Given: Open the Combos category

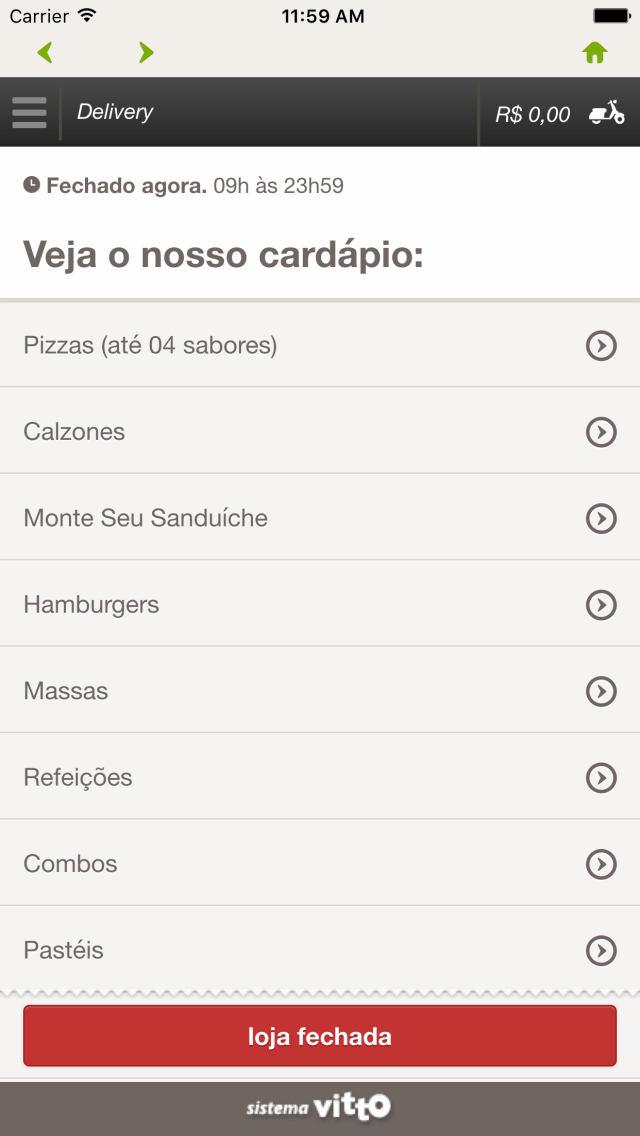Looking at the screenshot, I should pos(320,863).
